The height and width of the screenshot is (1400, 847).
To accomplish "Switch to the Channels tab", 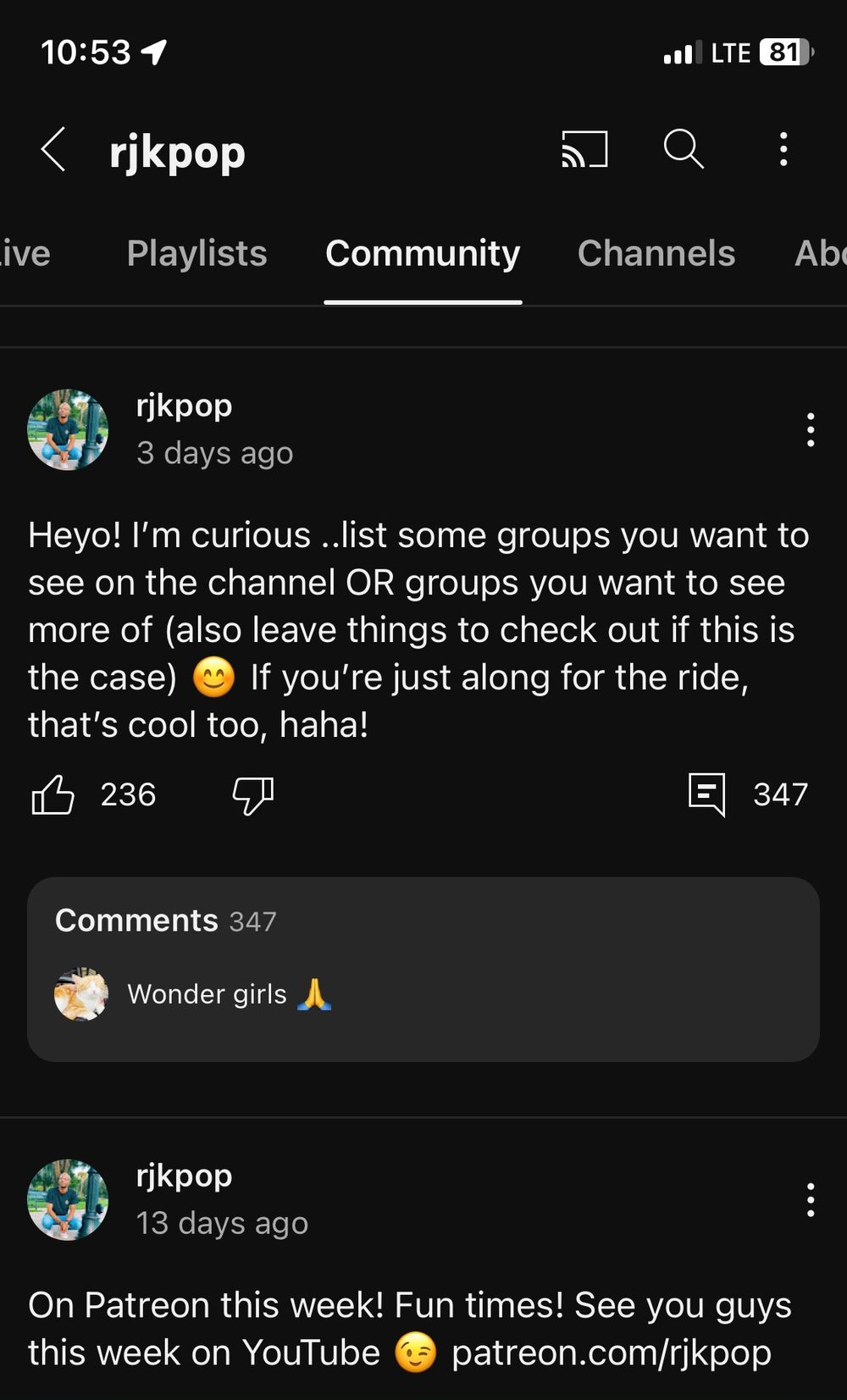I will pos(656,253).
